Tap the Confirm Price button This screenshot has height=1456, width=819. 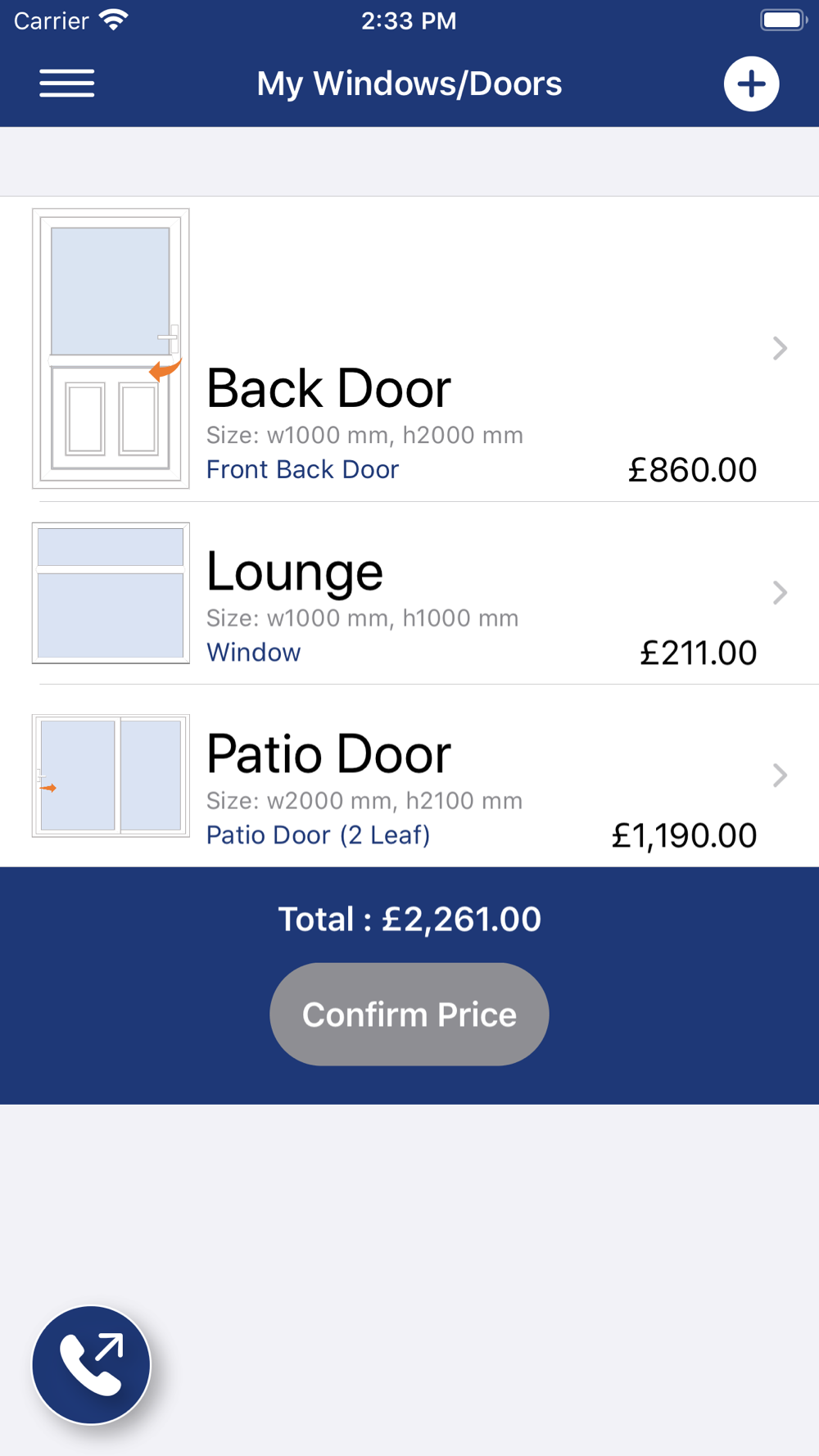[x=409, y=1014]
